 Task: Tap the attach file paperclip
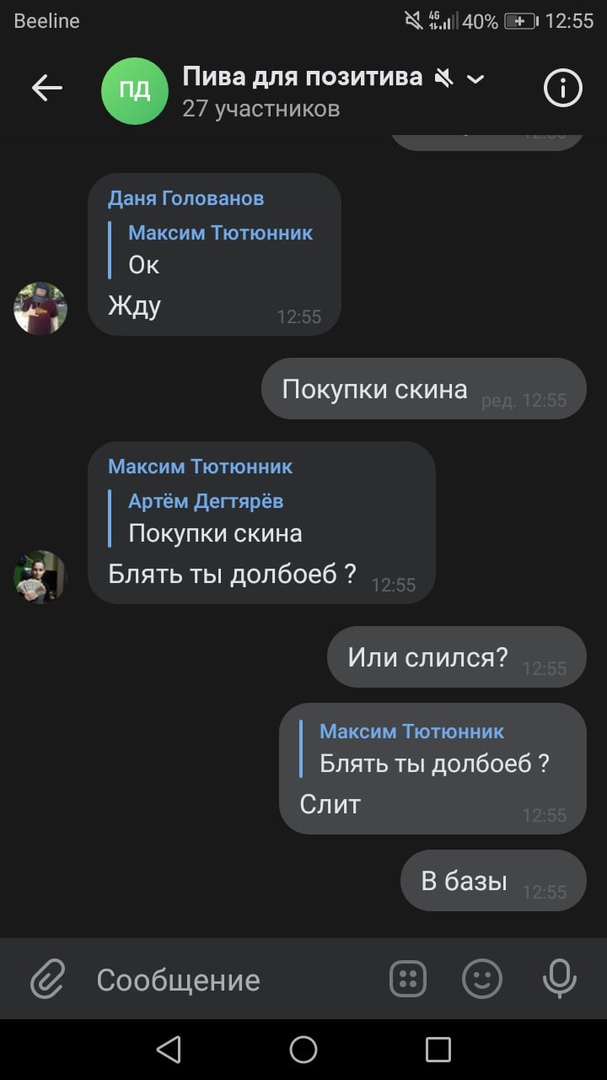pyautogui.click(x=47, y=979)
